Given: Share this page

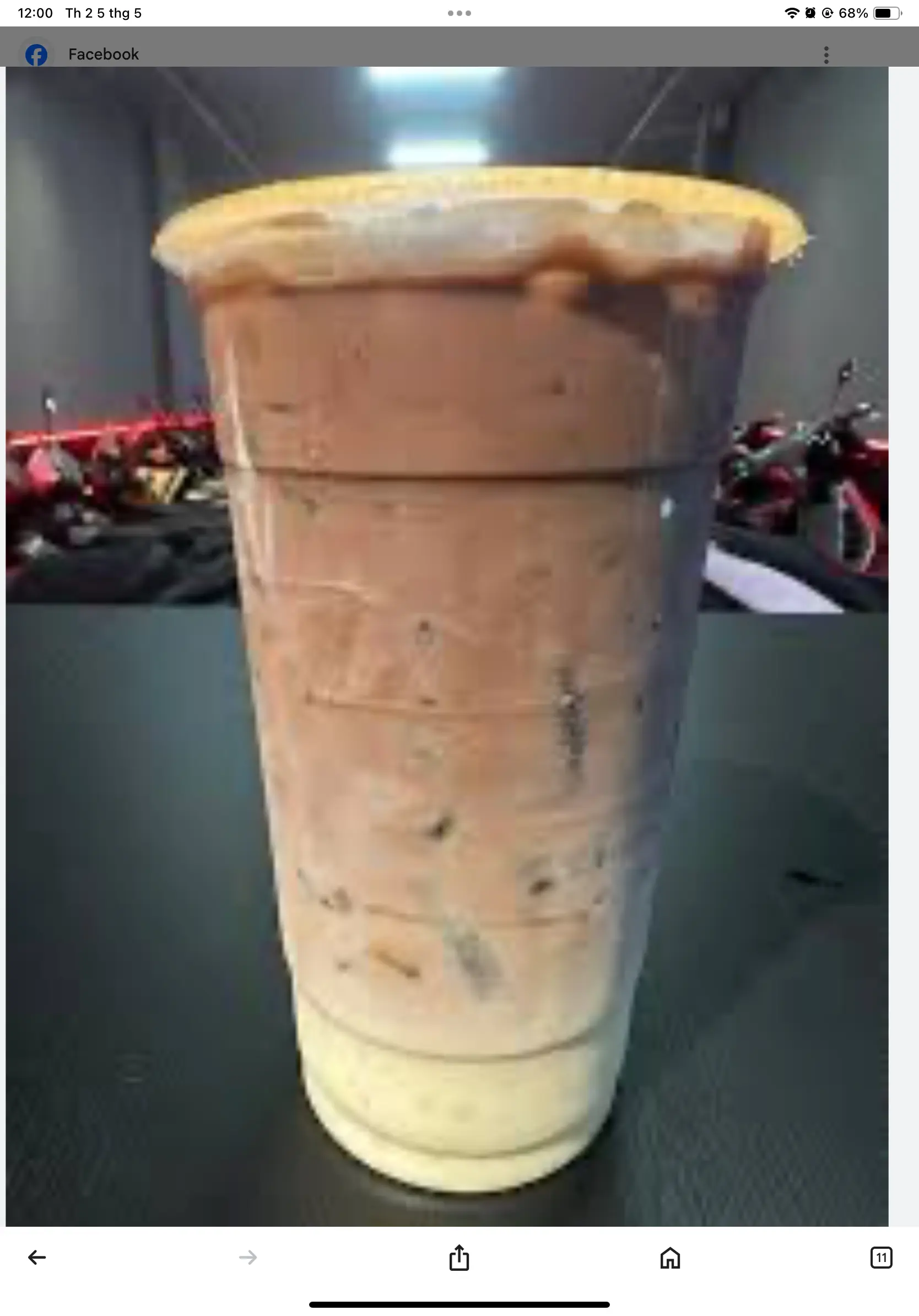Looking at the screenshot, I should coord(459,1258).
